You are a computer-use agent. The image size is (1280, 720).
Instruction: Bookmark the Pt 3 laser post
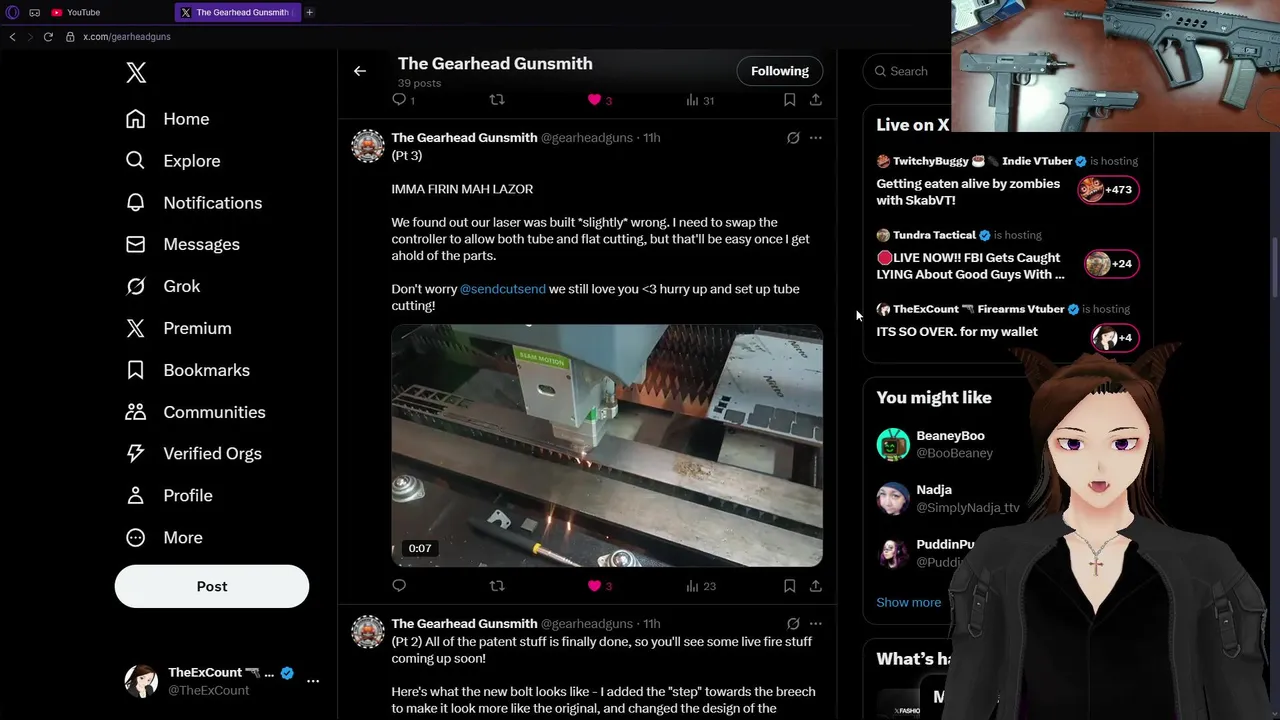[x=789, y=586]
